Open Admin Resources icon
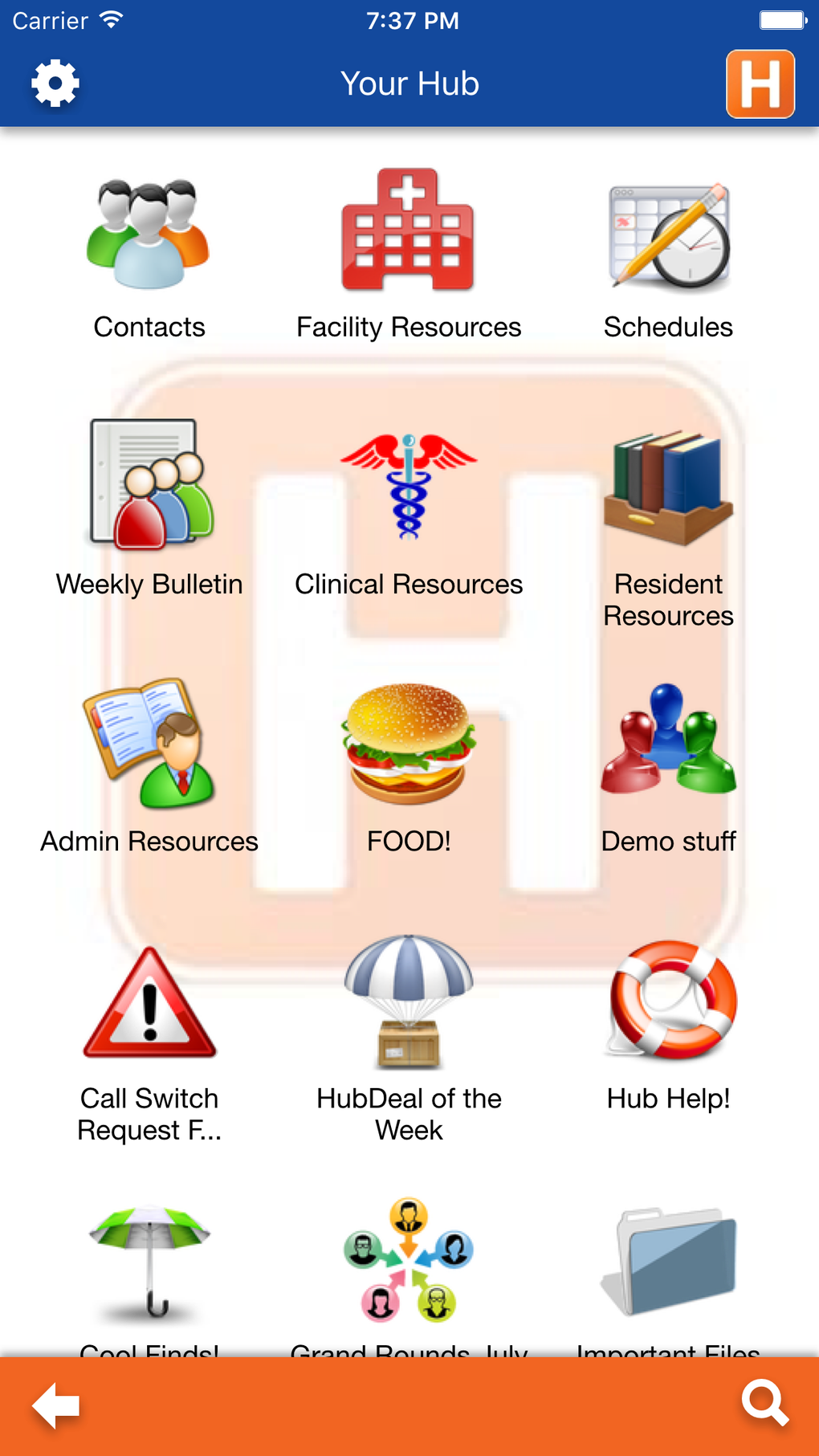This screenshot has width=819, height=1456. coord(149,743)
